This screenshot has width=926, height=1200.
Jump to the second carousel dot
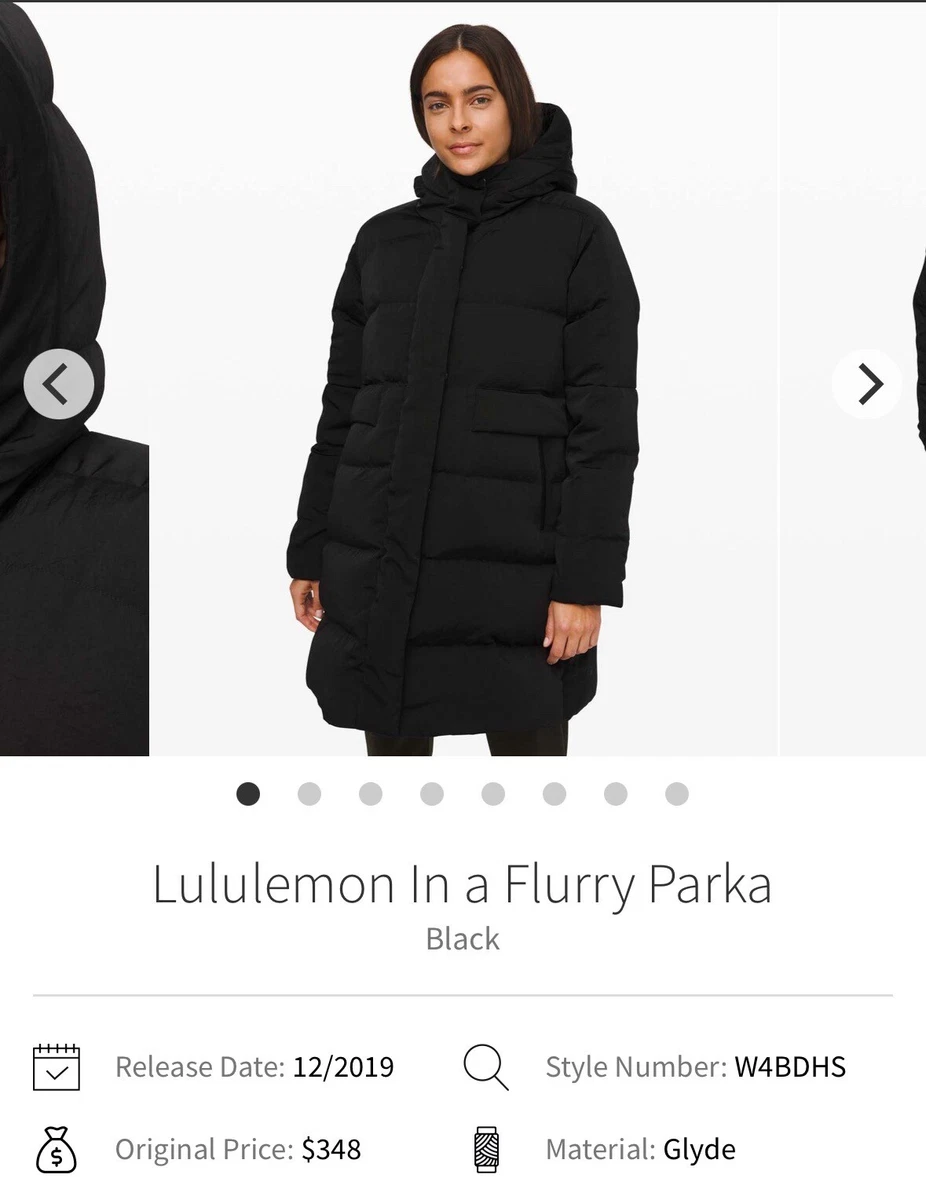point(309,794)
